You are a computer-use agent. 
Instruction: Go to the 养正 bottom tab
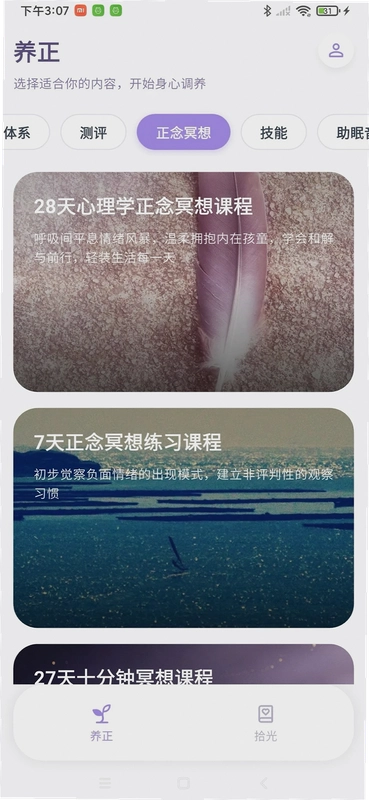[101, 723]
